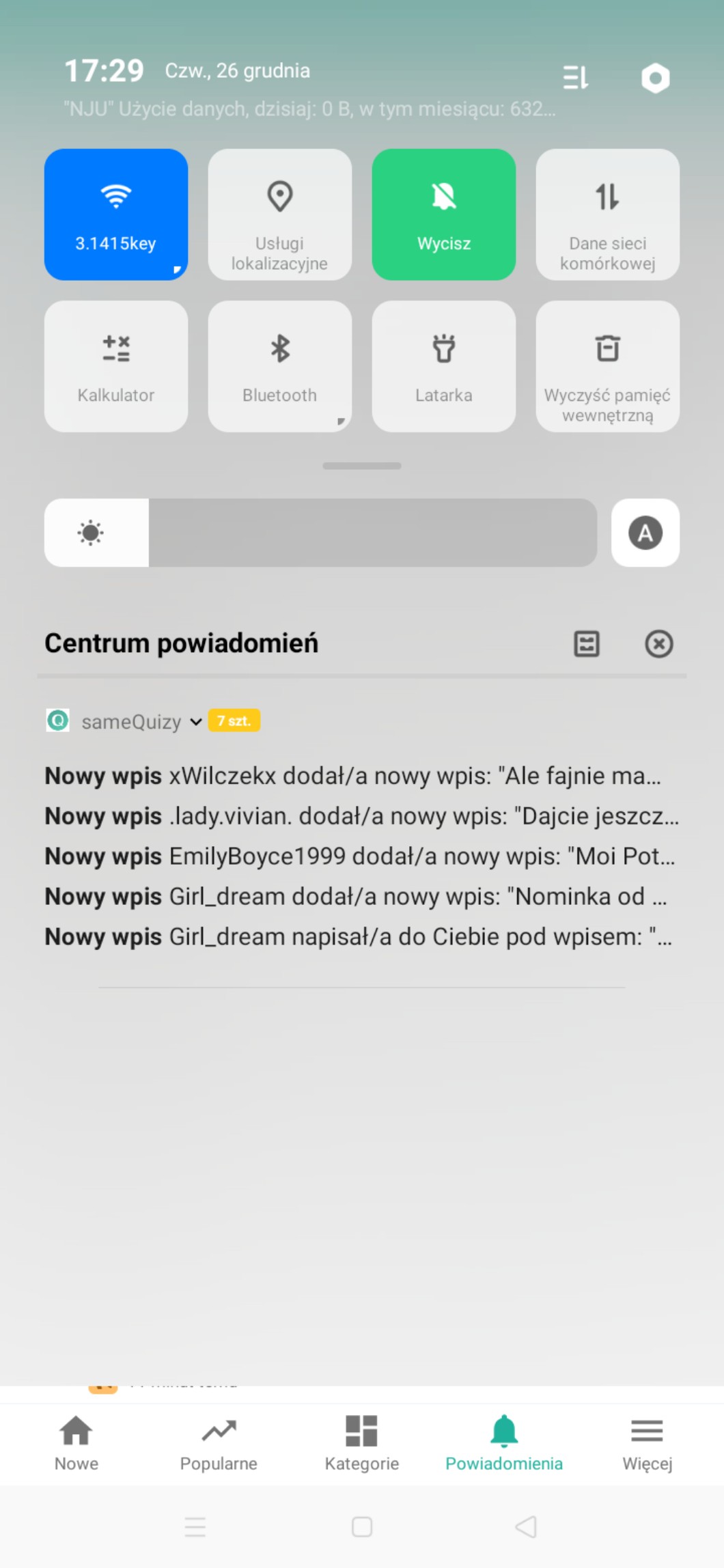Switch on the Latarka flashlight
The height and width of the screenshot is (1568, 724).
(x=443, y=366)
